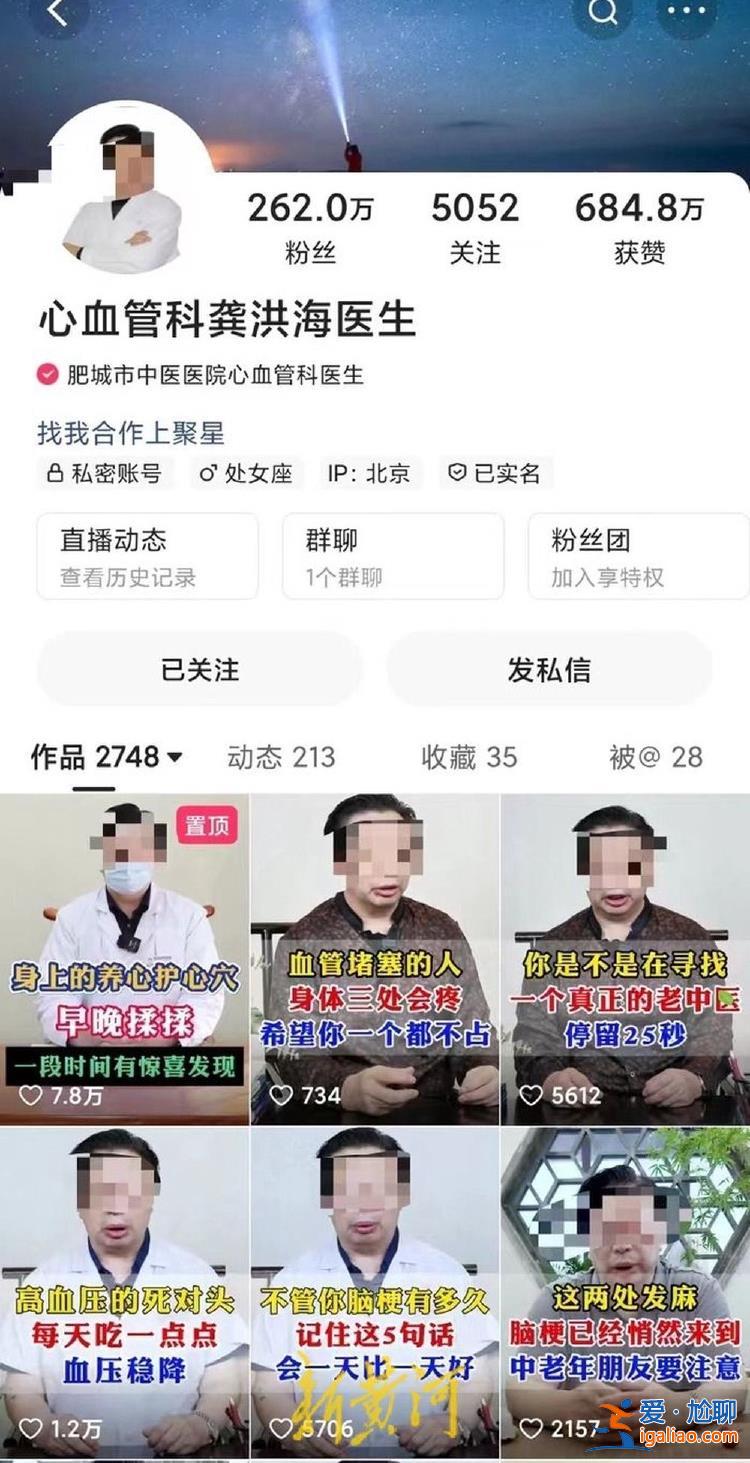This screenshot has height=1463, width=750.
Task: Send a private message via 发私信
Action: 549,669
